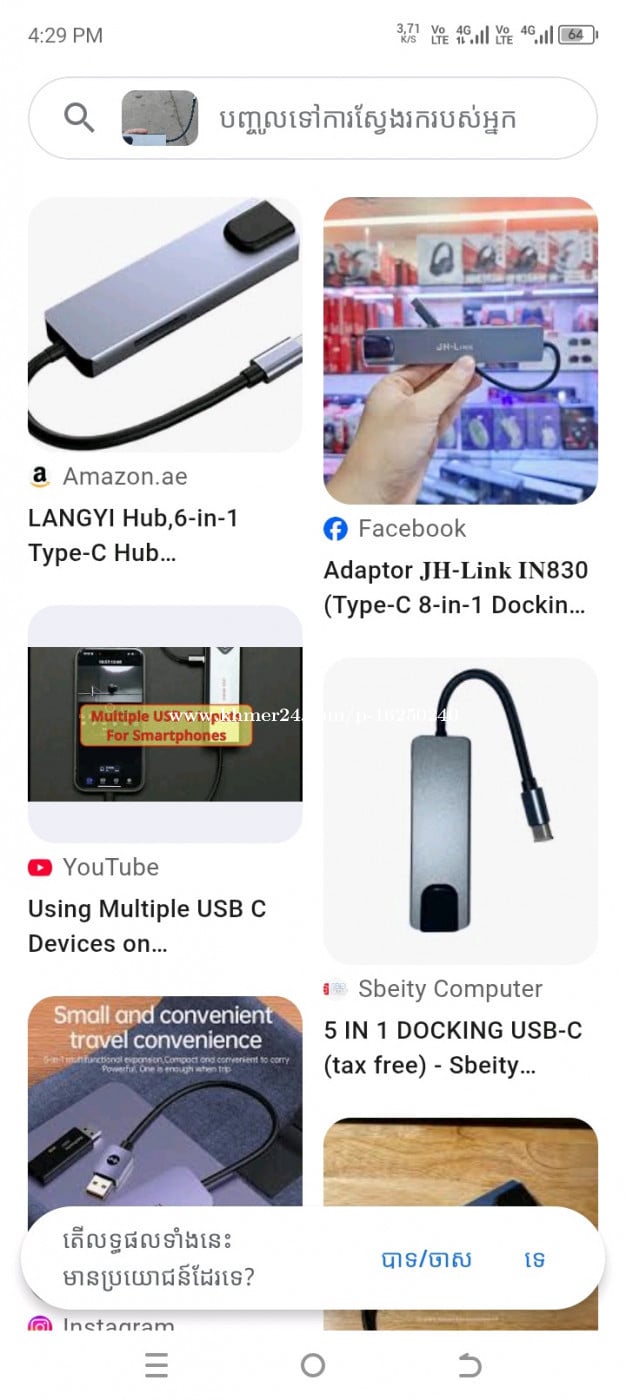This screenshot has height=1400, width=626.
Task: Go back using the system back button
Action: pyautogui.click(x=469, y=1365)
